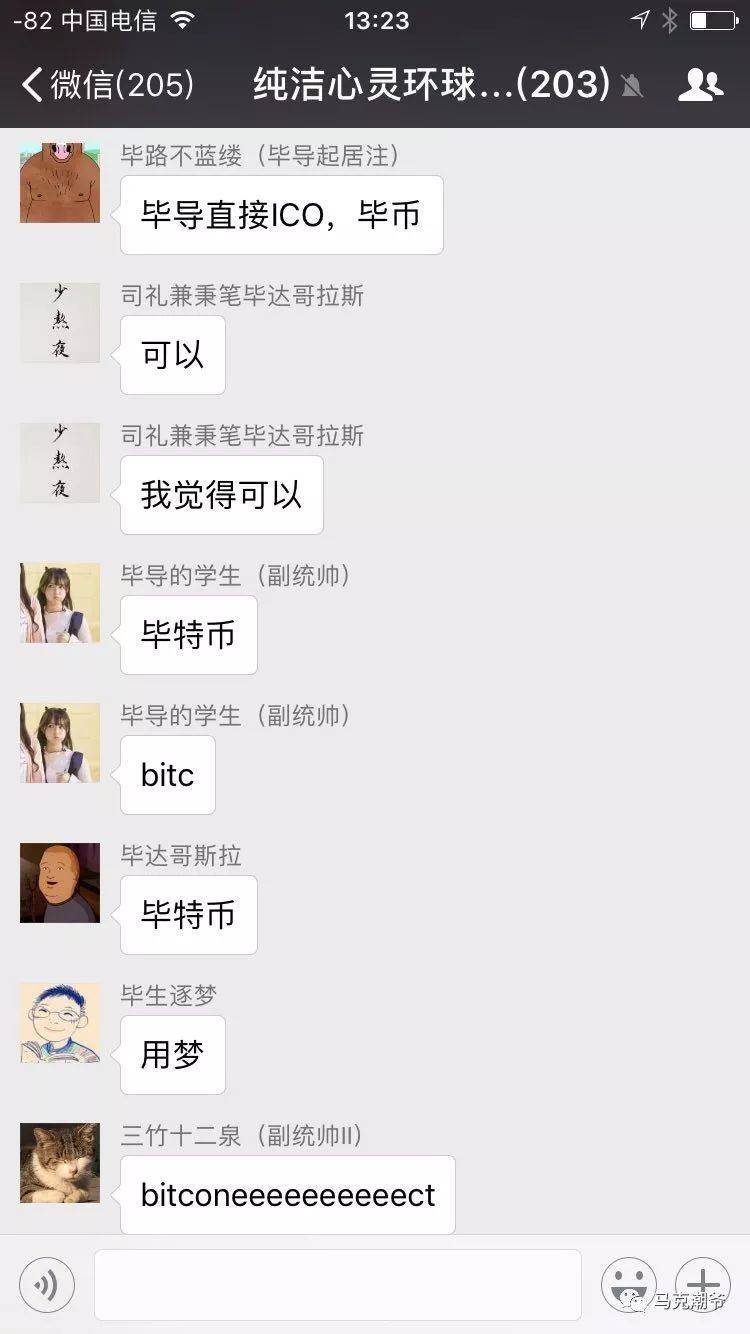Open avatar beside the bitc message
This screenshot has width=750, height=1334.
pos(60,742)
